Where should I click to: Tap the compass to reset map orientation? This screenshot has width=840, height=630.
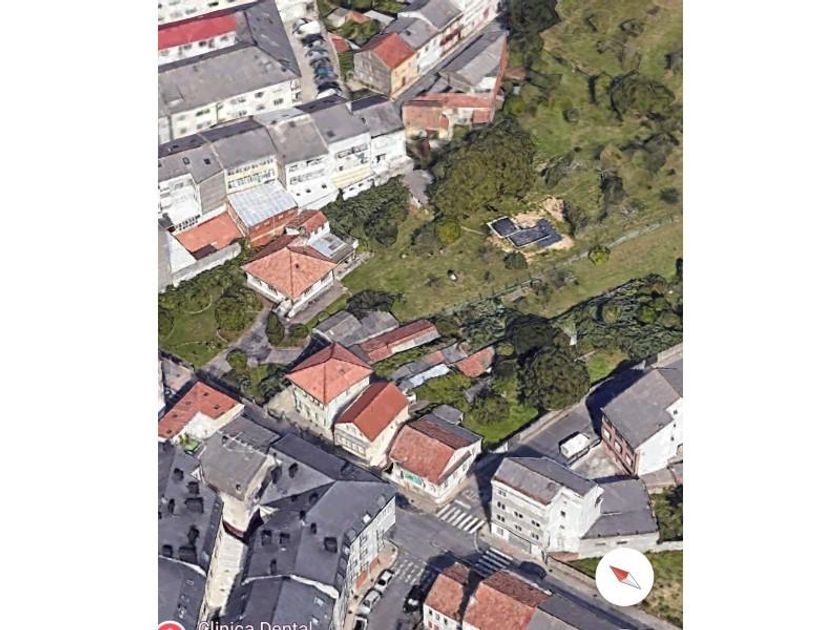click(625, 577)
